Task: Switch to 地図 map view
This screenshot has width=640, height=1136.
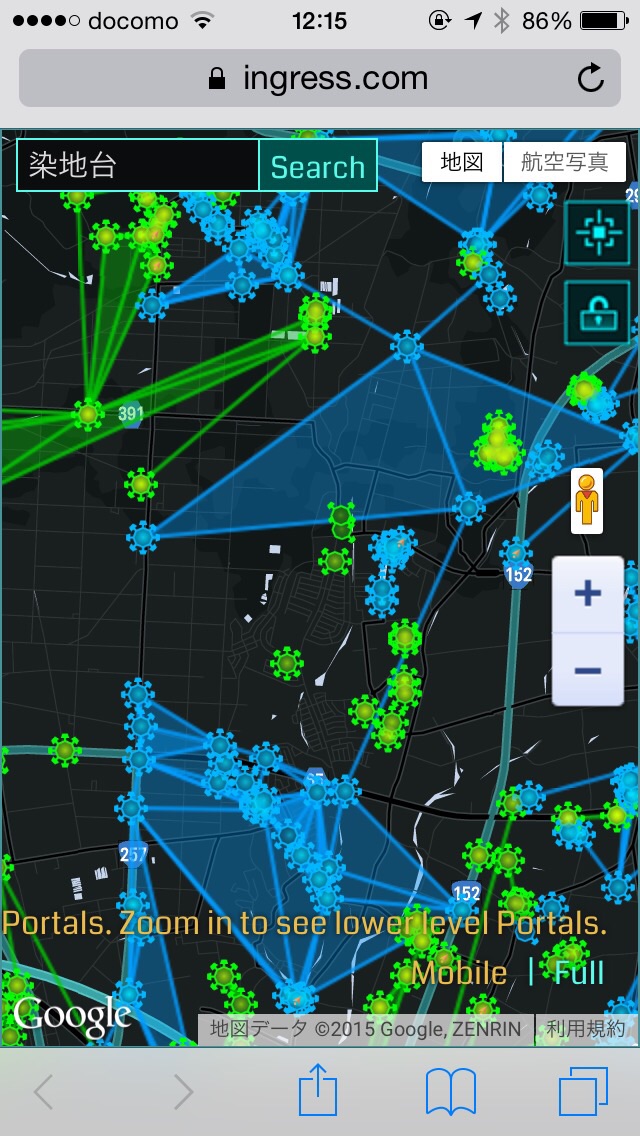Action: (x=462, y=162)
